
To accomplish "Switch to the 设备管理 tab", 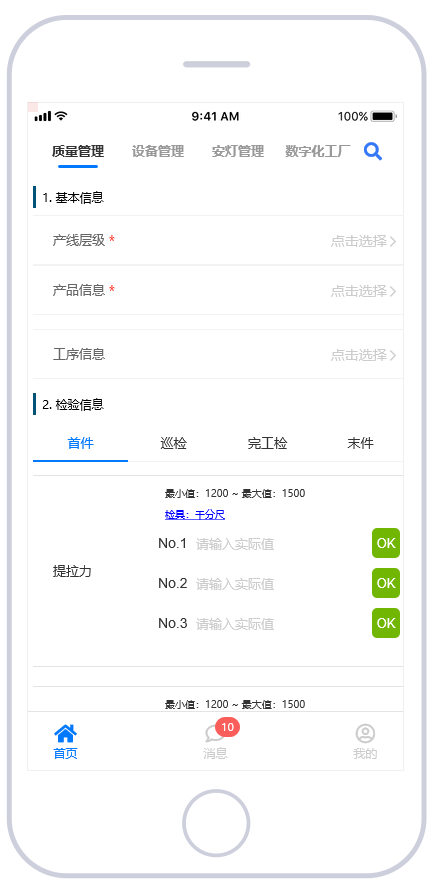I will click(158, 151).
